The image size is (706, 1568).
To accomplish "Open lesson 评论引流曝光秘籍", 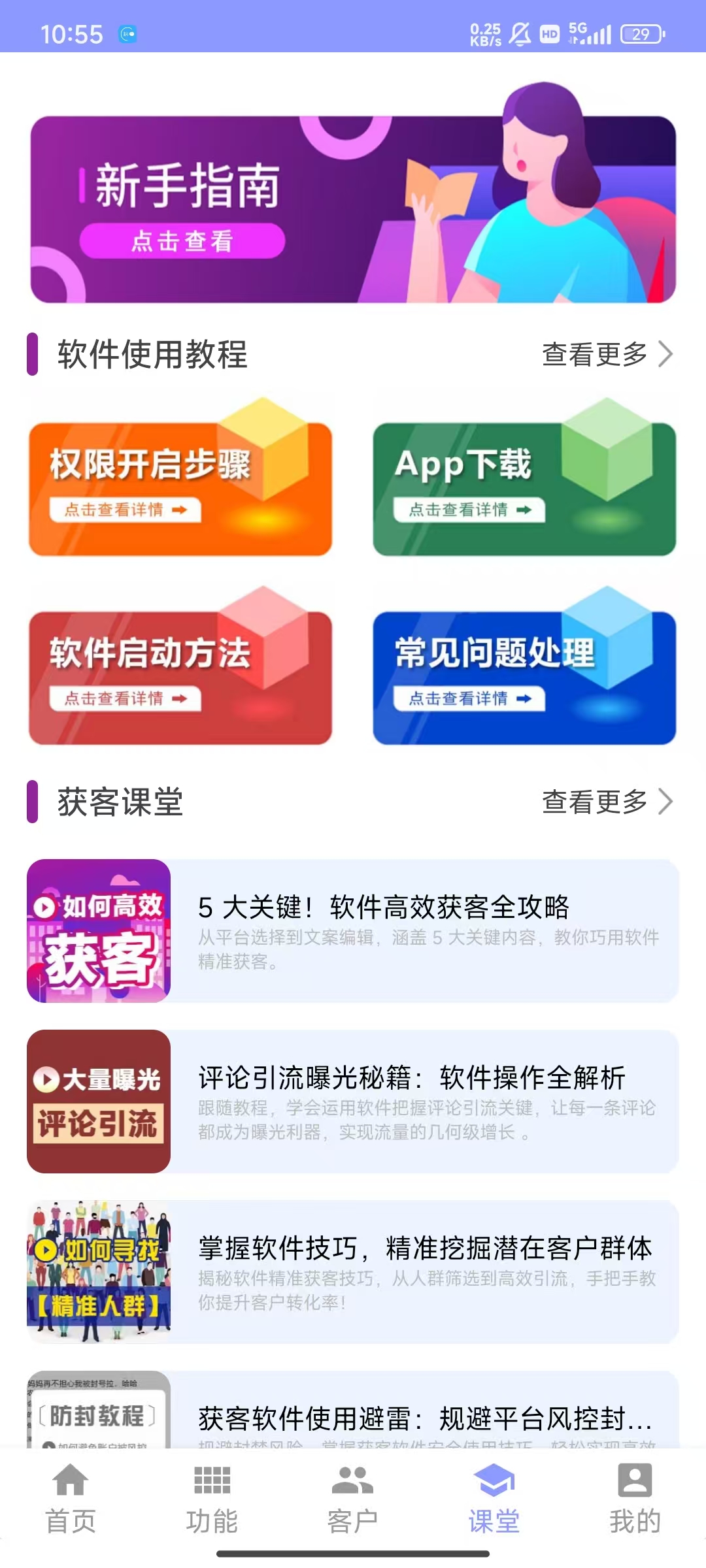I will 353,1102.
